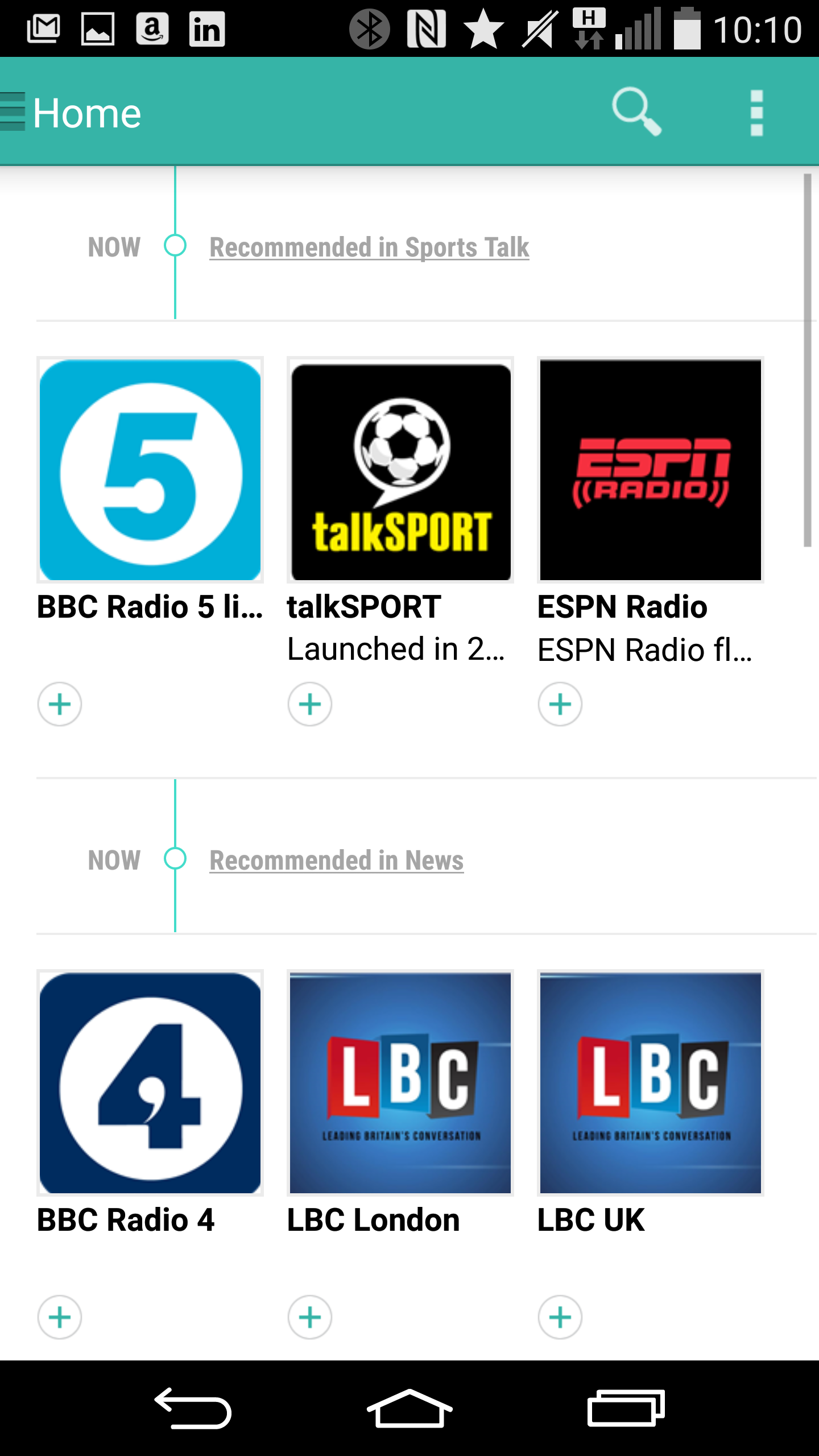Viewport: 819px width, 1456px height.
Task: Add BBC Radio 4 with plus button
Action: click(x=60, y=1317)
